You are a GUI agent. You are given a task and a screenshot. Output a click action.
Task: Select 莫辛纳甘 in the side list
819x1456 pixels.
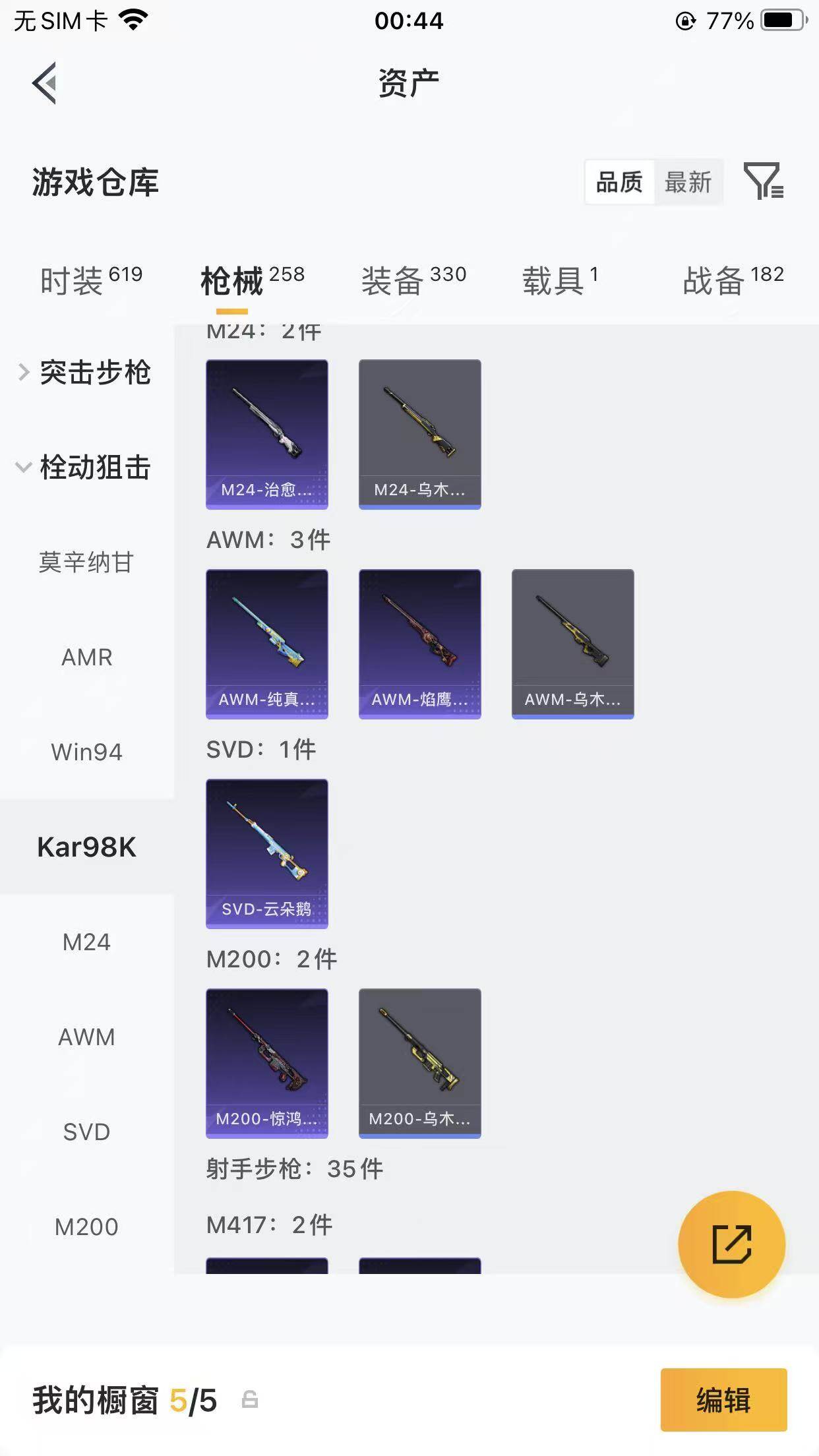pos(86,562)
